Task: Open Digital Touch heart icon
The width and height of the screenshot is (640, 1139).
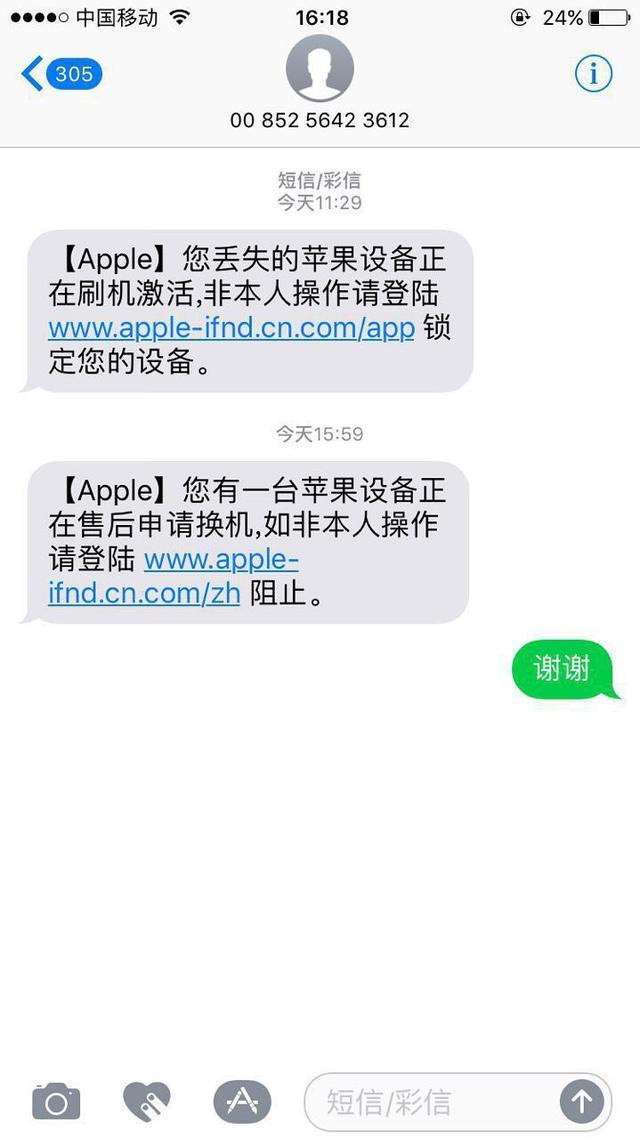Action: coord(147,1102)
